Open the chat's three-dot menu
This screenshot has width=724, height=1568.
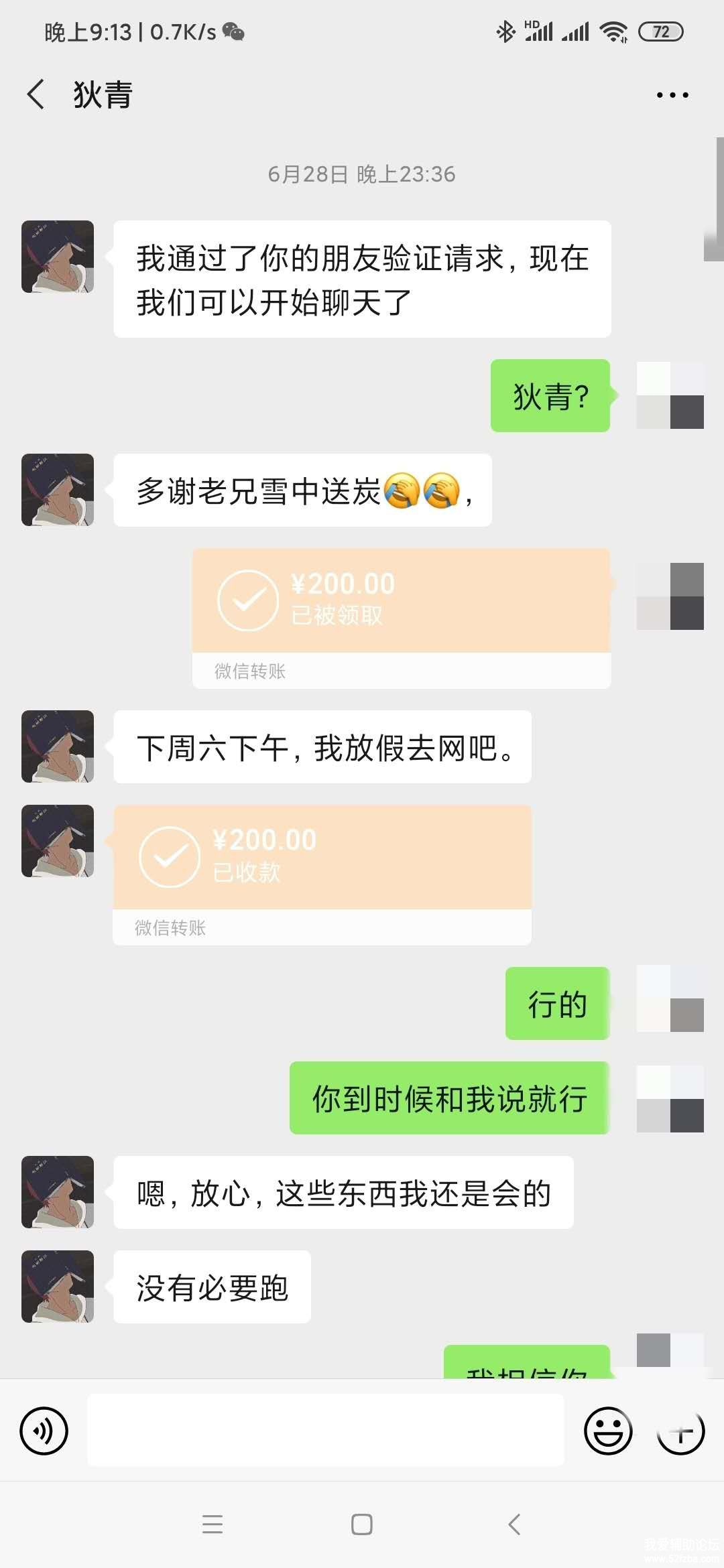click(x=672, y=95)
